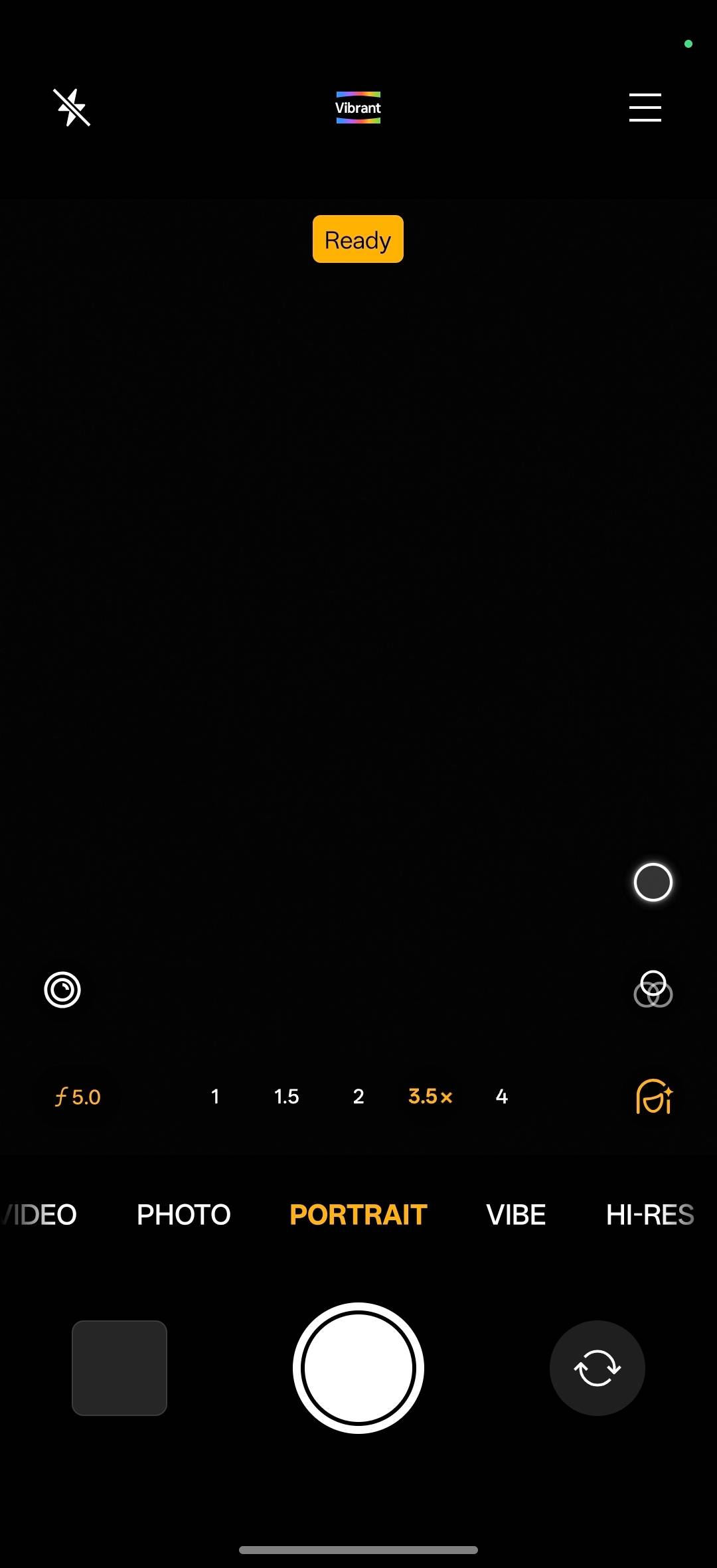Select 2 zoom level
The image size is (717, 1568).
(x=358, y=1097)
